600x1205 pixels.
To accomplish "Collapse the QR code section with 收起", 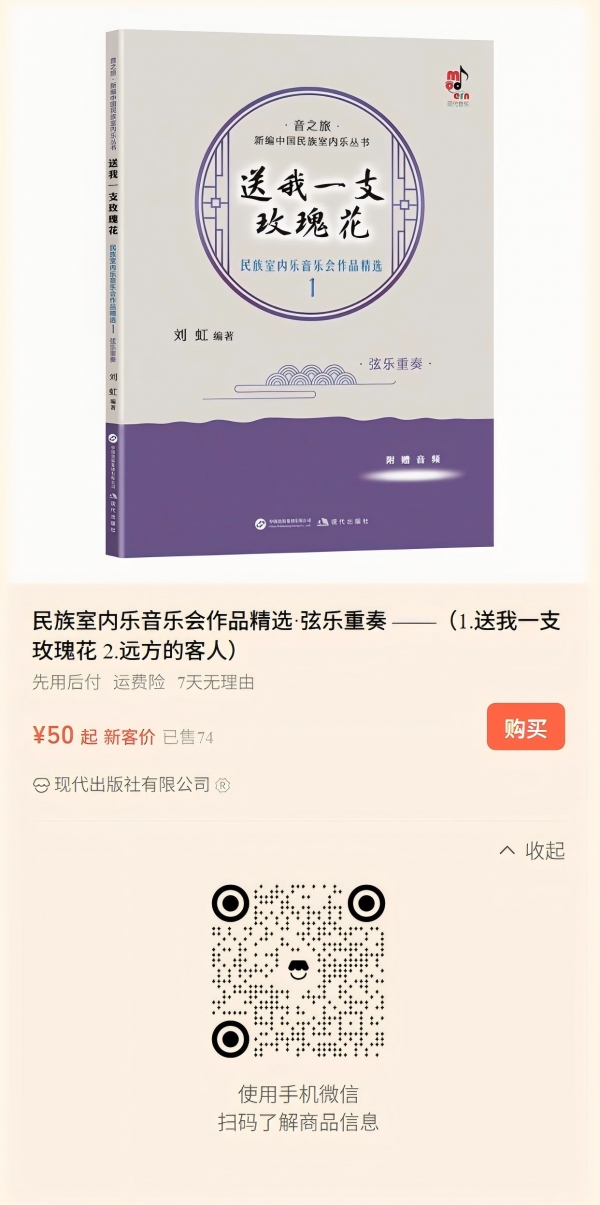I will 532,851.
